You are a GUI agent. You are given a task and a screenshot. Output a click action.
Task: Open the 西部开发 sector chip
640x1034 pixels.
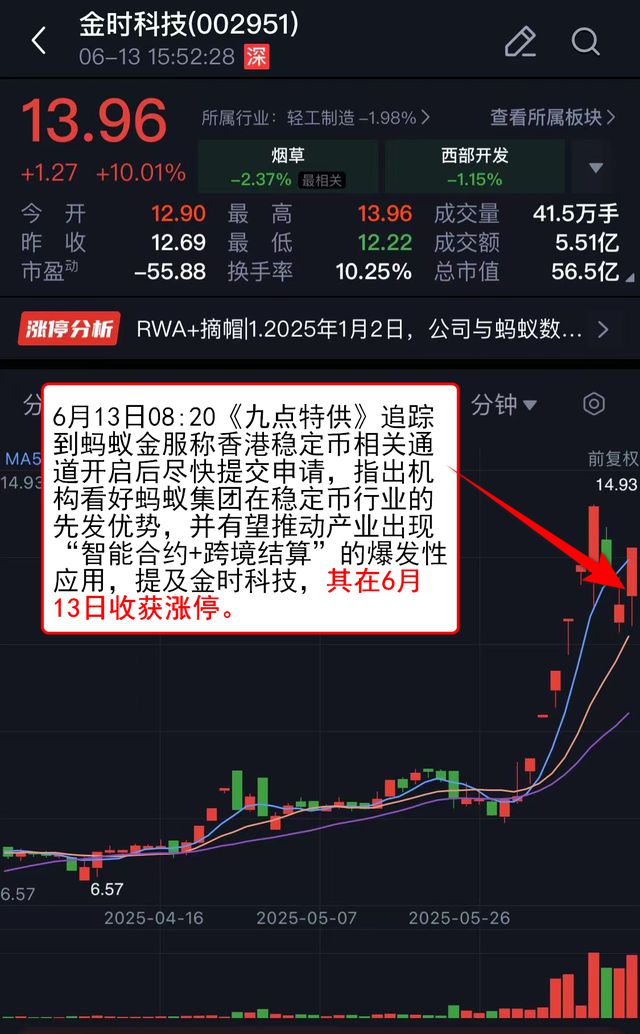pos(474,167)
